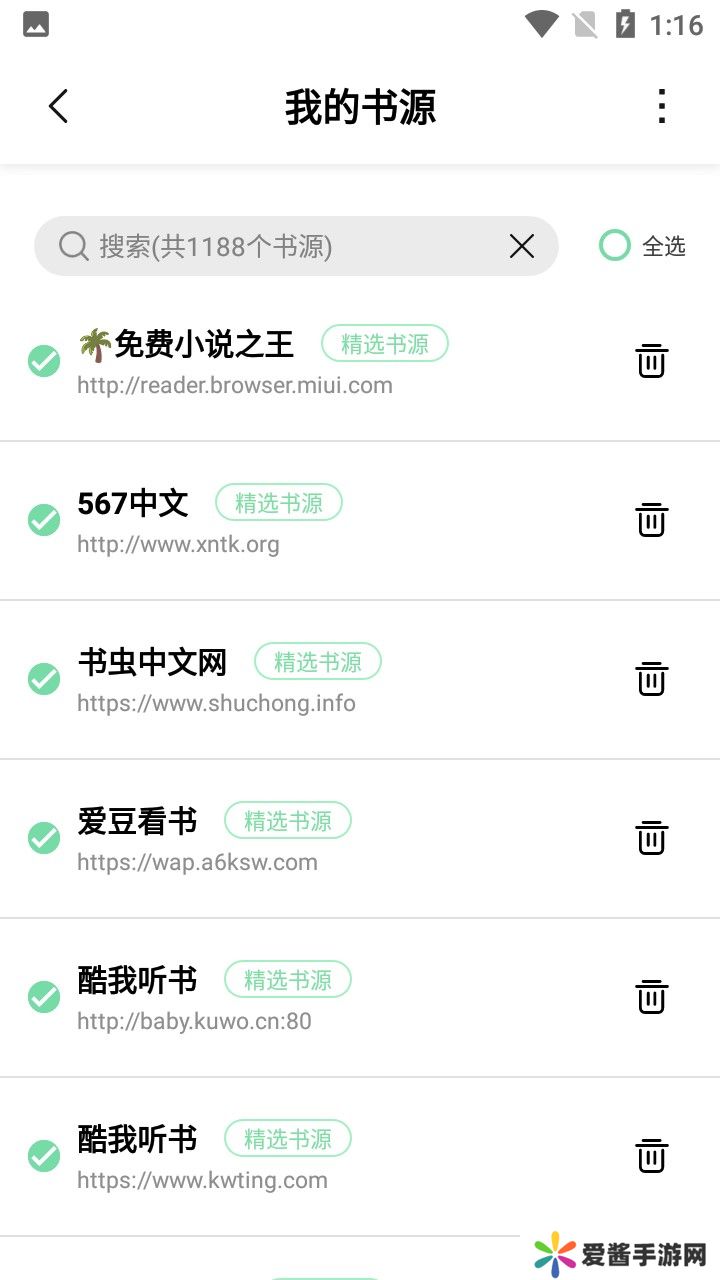
Task: Uncheck the 免费小说之王 source
Action: point(44,361)
